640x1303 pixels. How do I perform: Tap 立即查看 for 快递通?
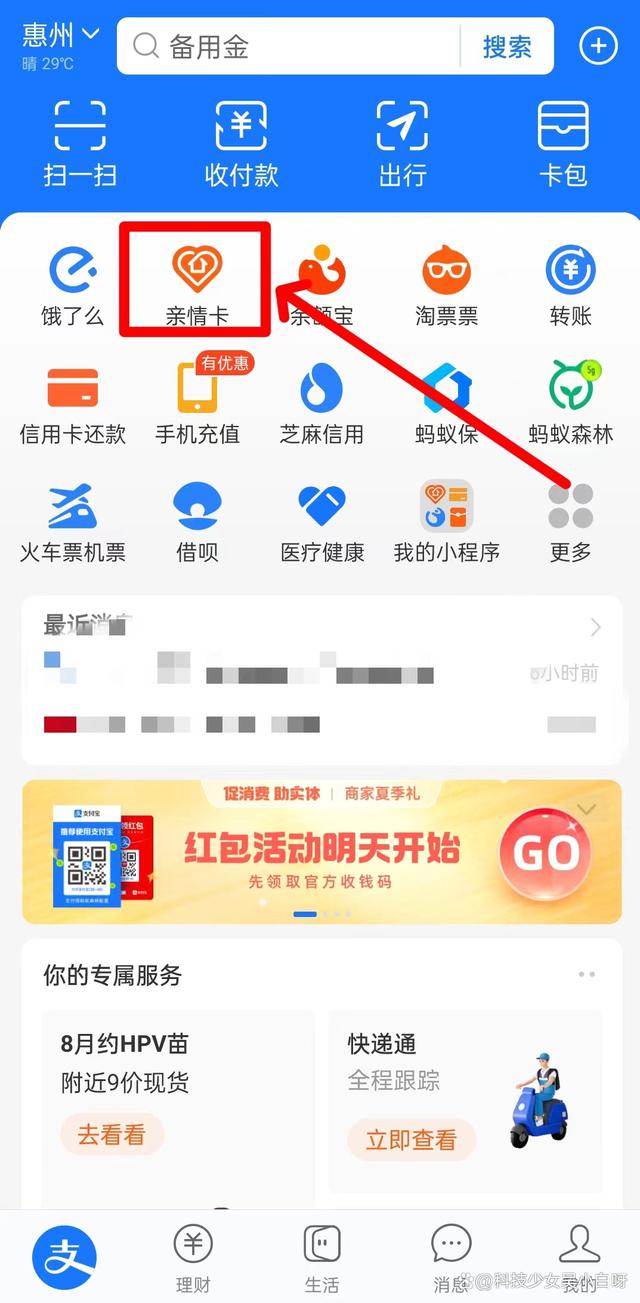[411, 1138]
